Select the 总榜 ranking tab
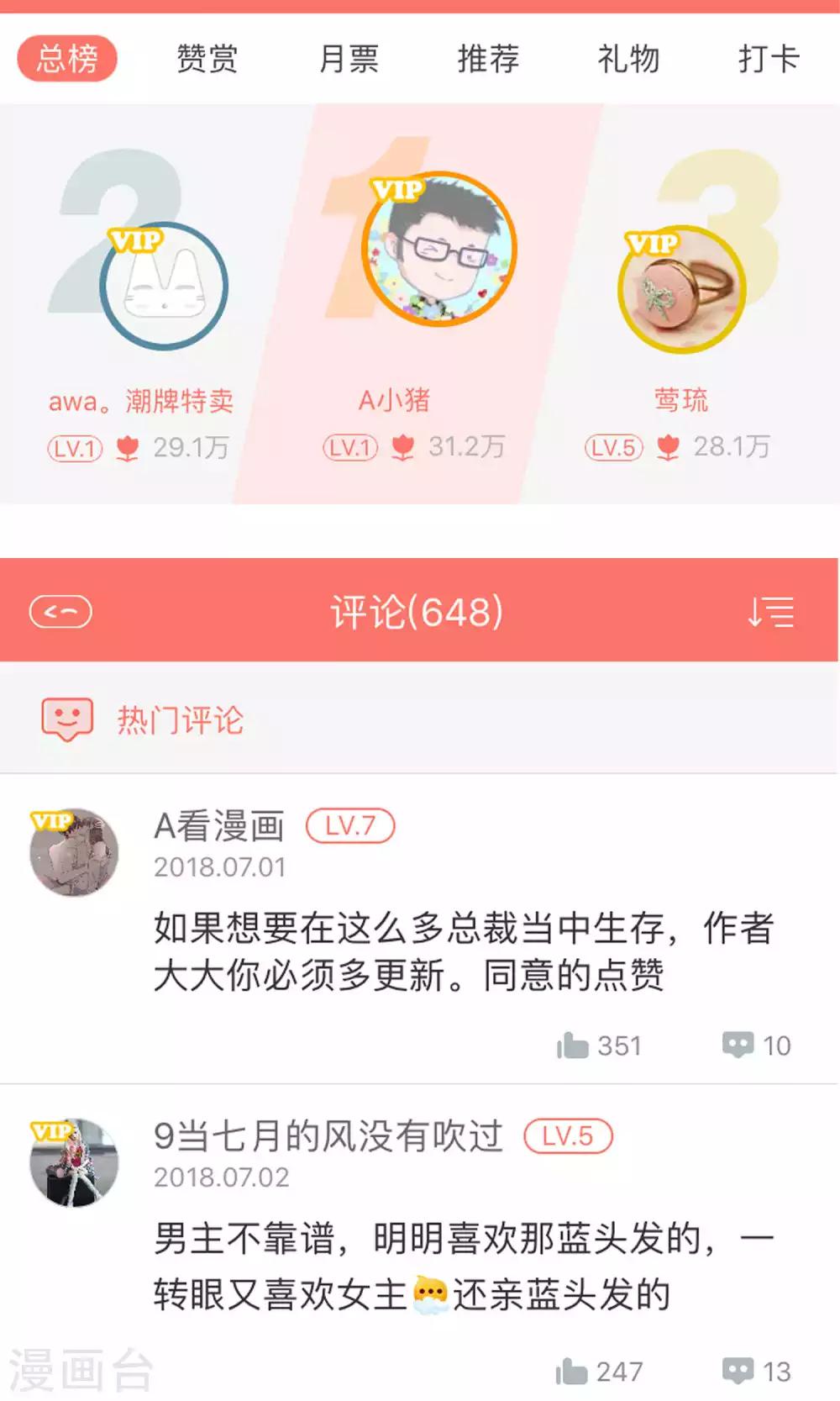 [67, 59]
